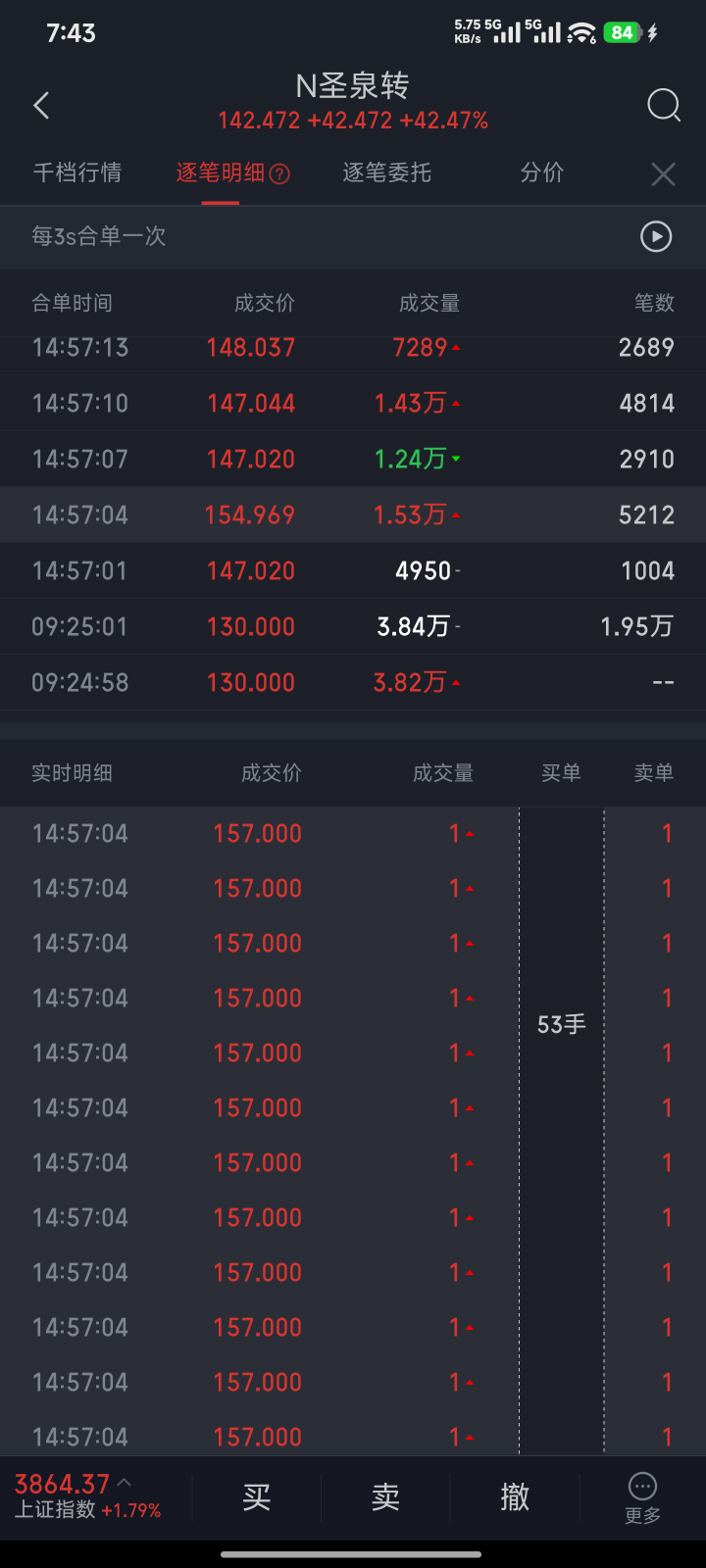Switch to the 逐笔委托 tab
Viewport: 706px width, 1568px height.
click(387, 172)
